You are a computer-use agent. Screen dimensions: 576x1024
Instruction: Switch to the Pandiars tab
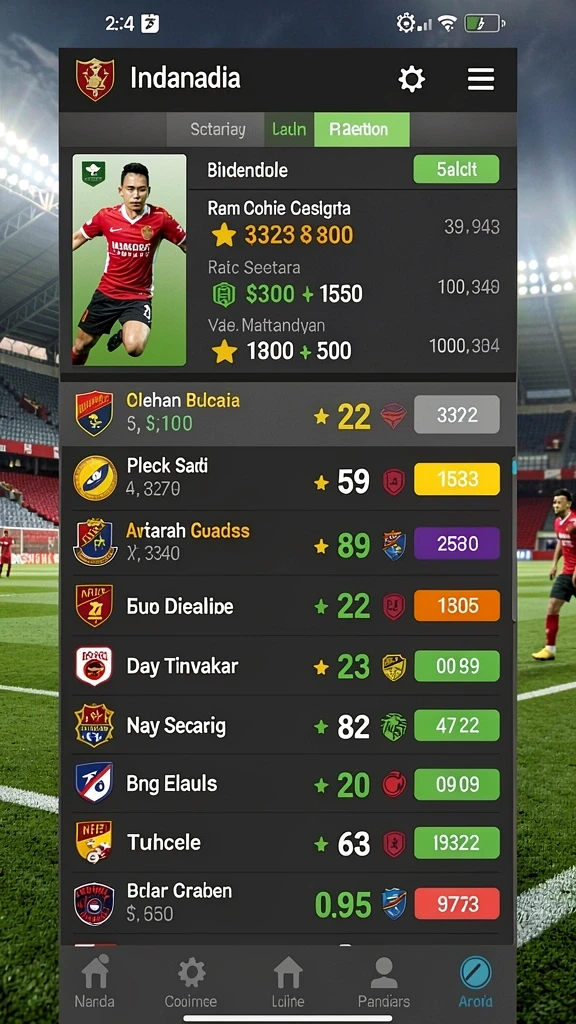point(384,982)
